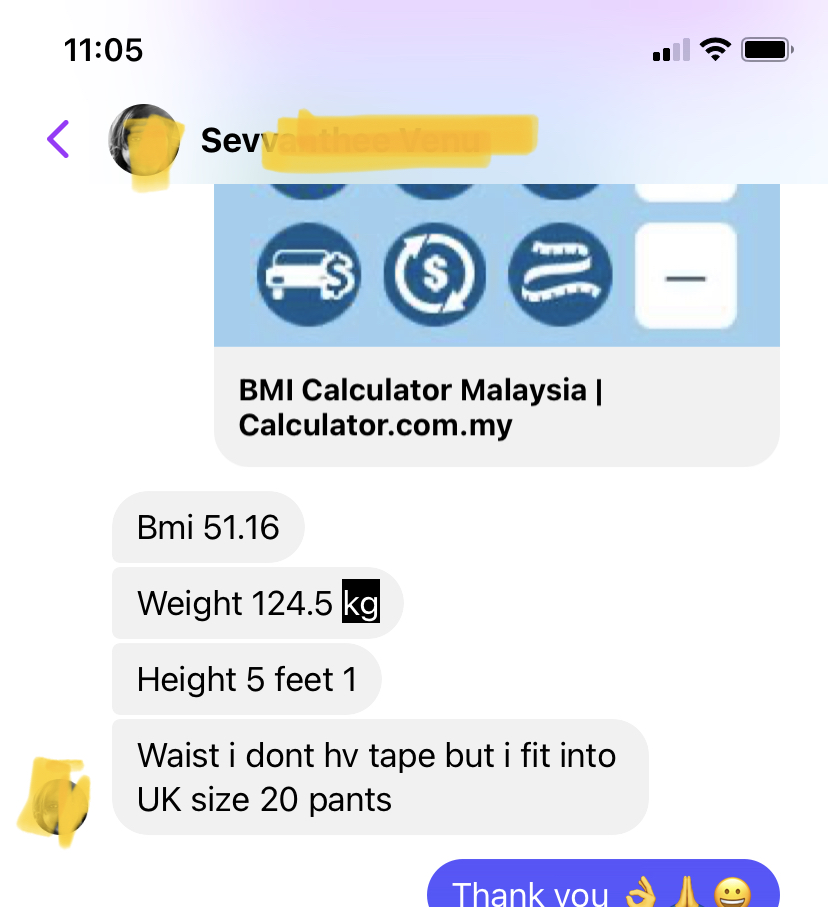The height and width of the screenshot is (907, 828).
Task: Go back to the chat list
Action: coord(59,140)
